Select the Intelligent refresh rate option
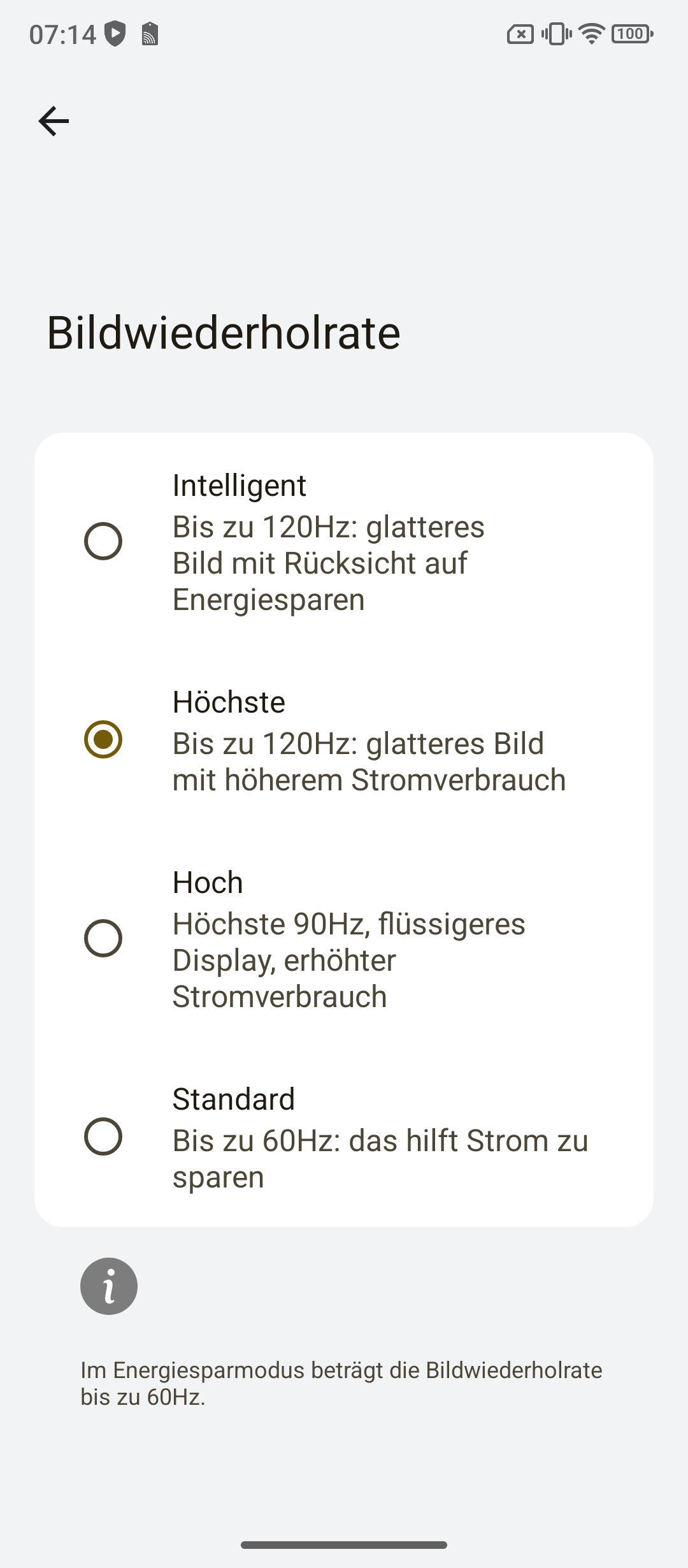Image resolution: width=688 pixels, height=1568 pixels. [344, 542]
